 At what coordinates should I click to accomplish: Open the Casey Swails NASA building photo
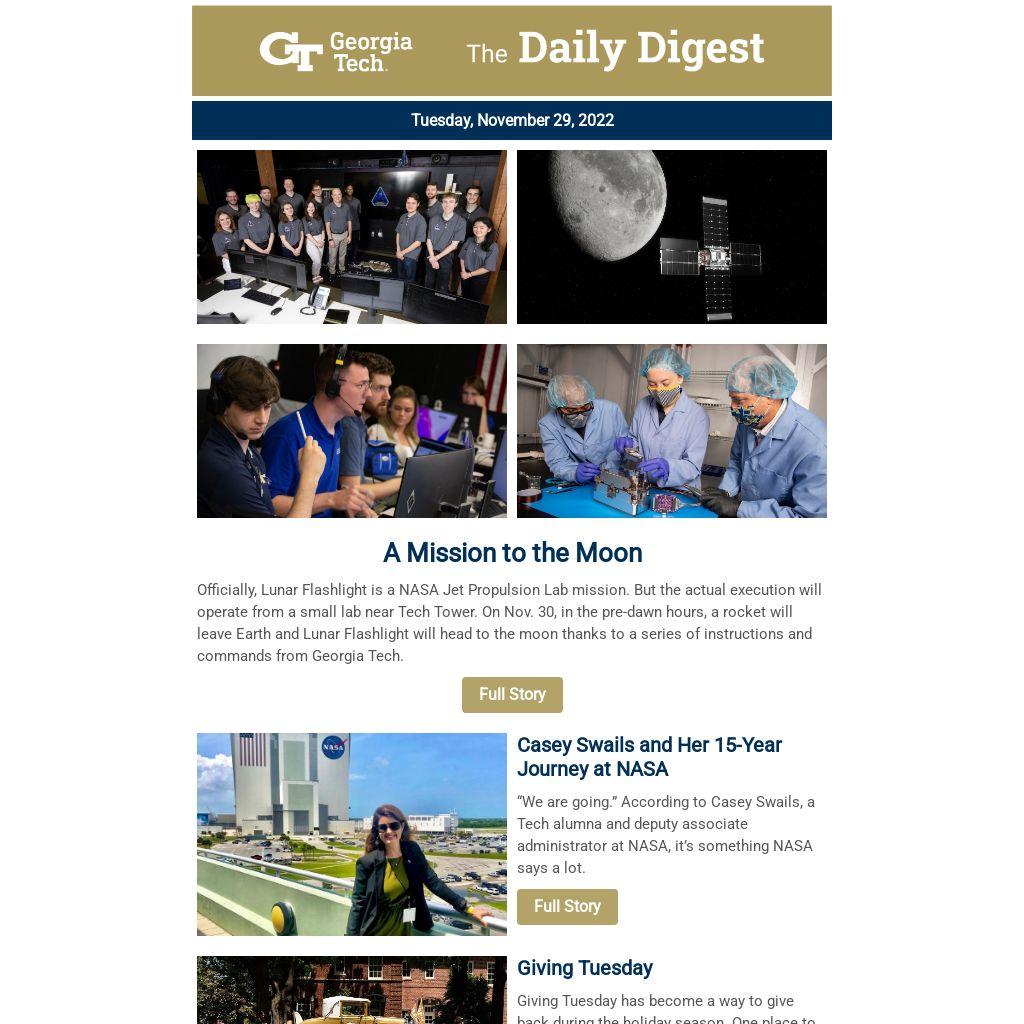coord(352,834)
